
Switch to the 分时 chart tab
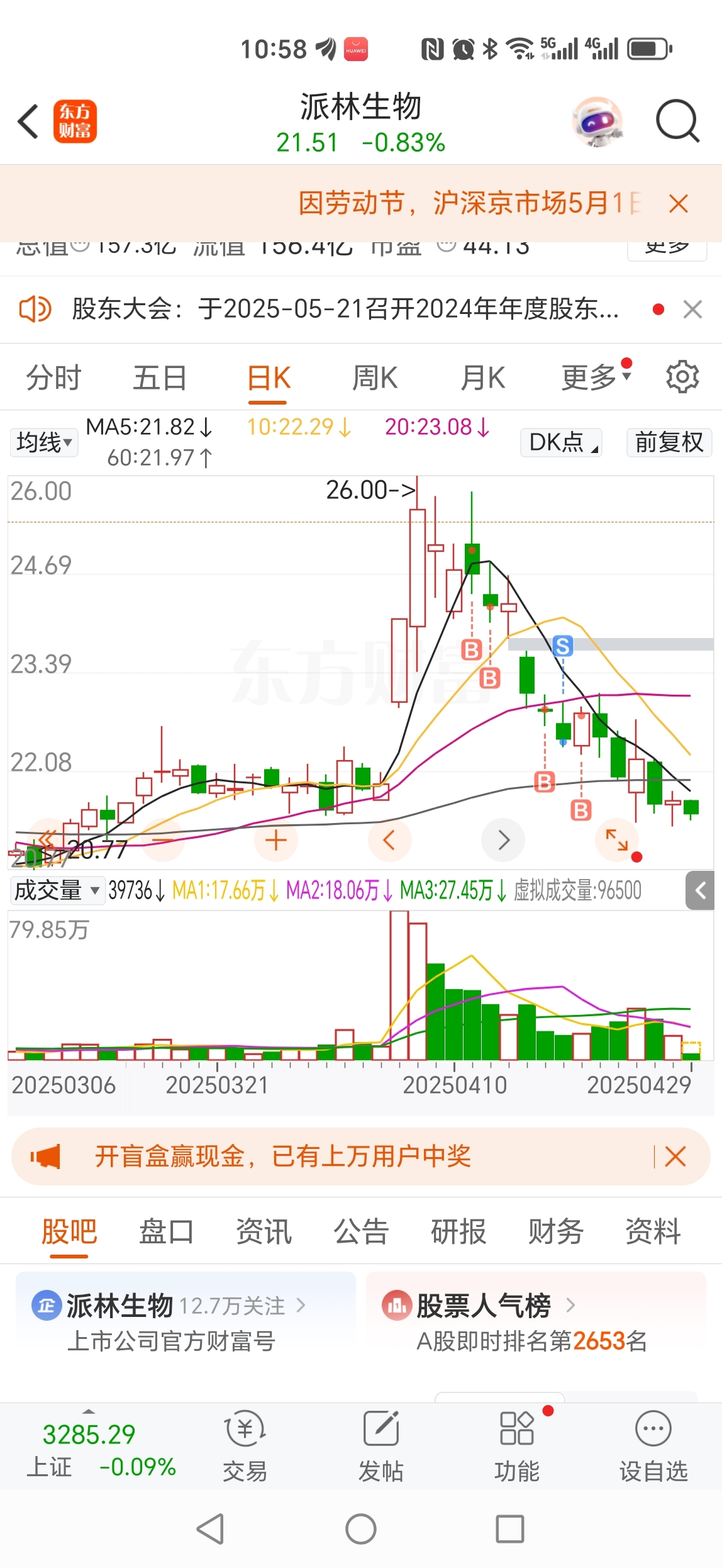pyautogui.click(x=53, y=378)
